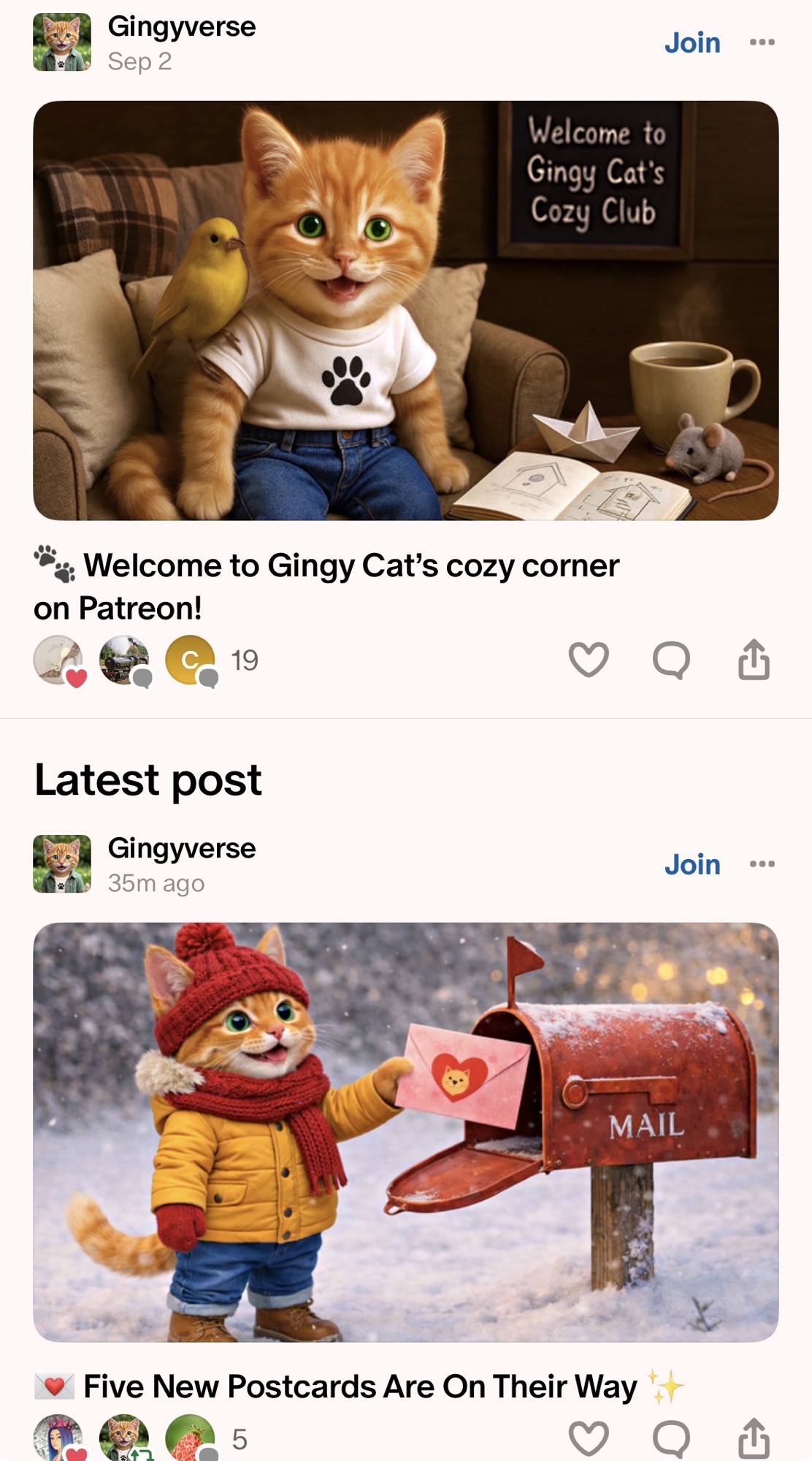
Task: Open Gingyverse profile from the Sep 2 post
Action: 181,27
